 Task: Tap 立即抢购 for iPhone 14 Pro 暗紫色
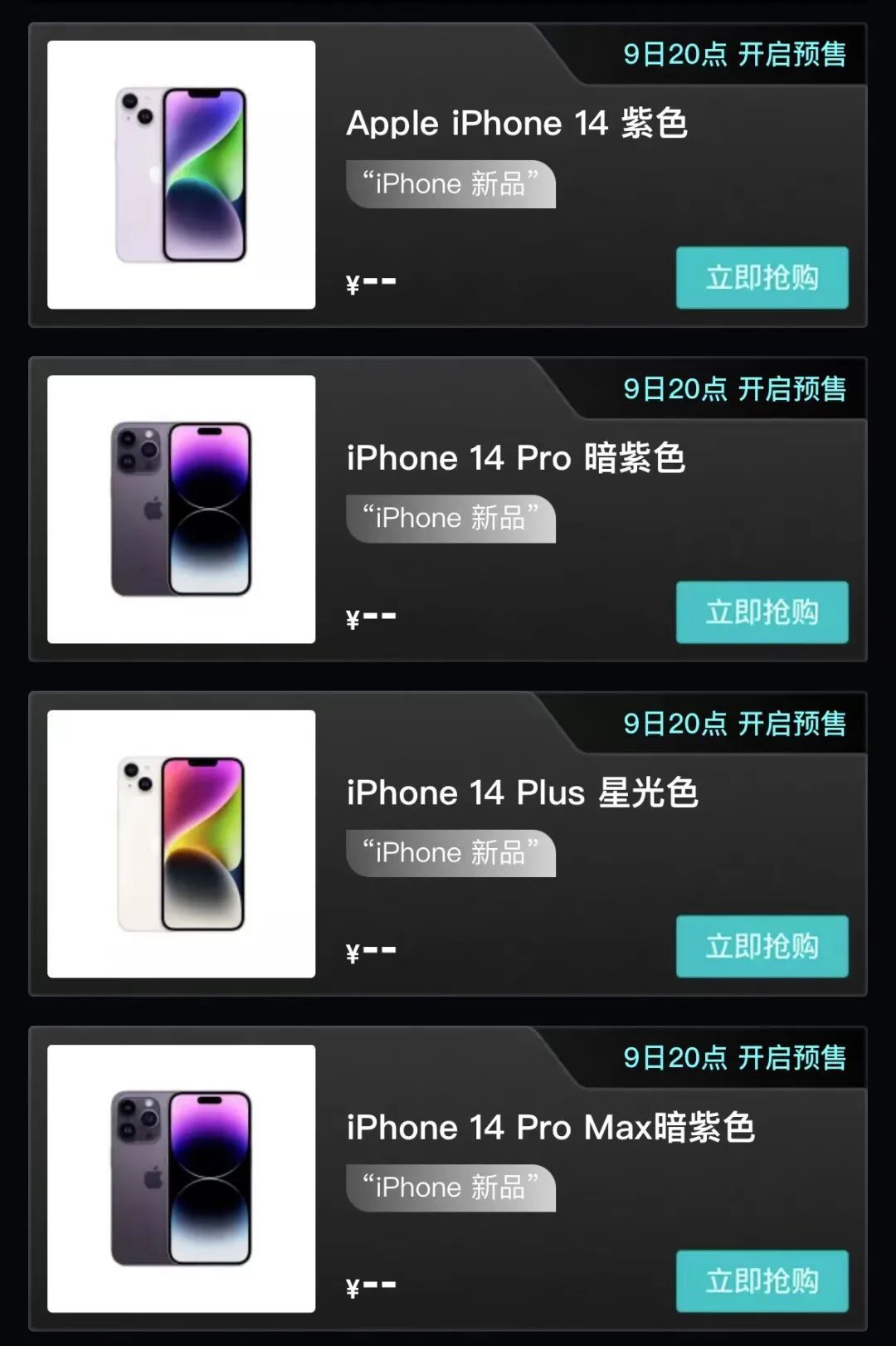762,612
